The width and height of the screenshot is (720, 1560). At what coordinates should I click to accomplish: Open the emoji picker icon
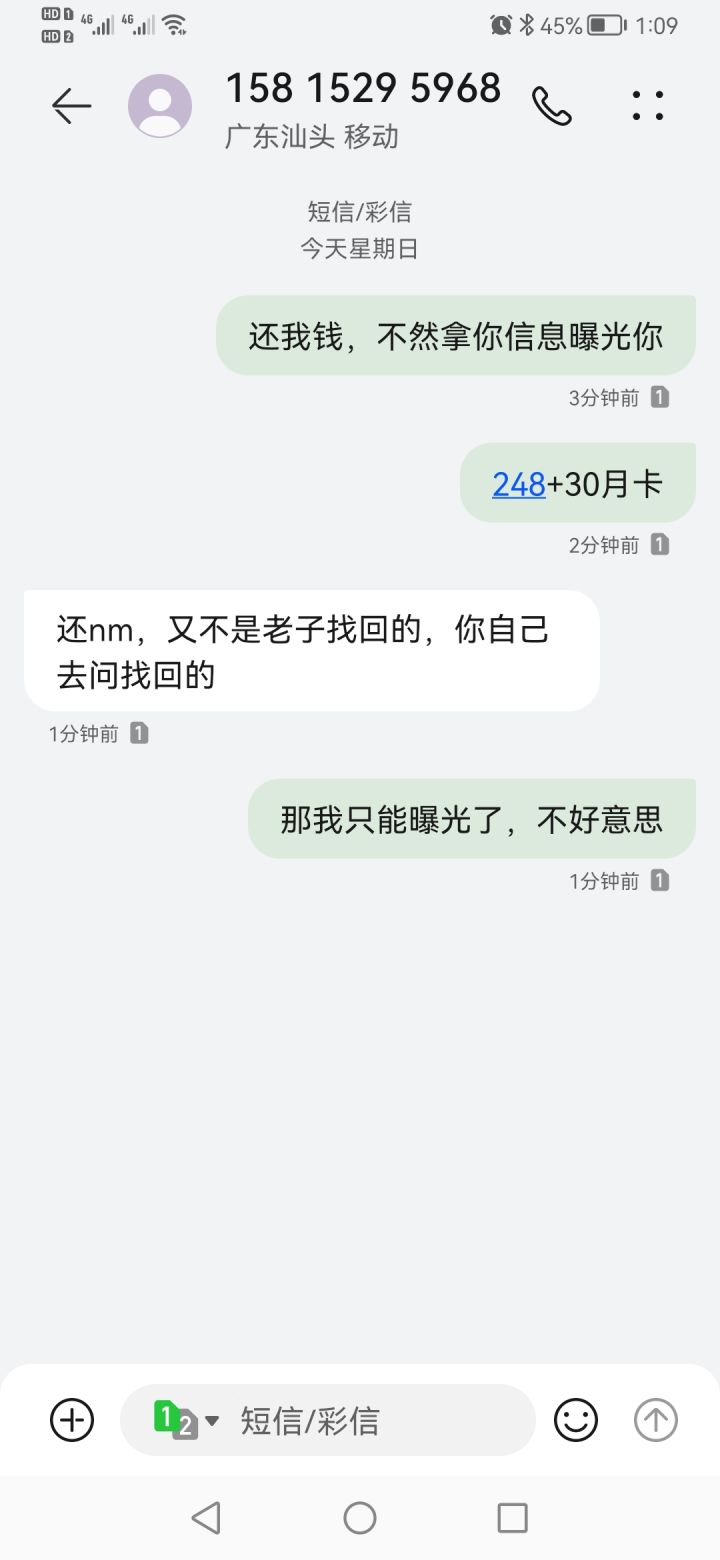point(577,1419)
